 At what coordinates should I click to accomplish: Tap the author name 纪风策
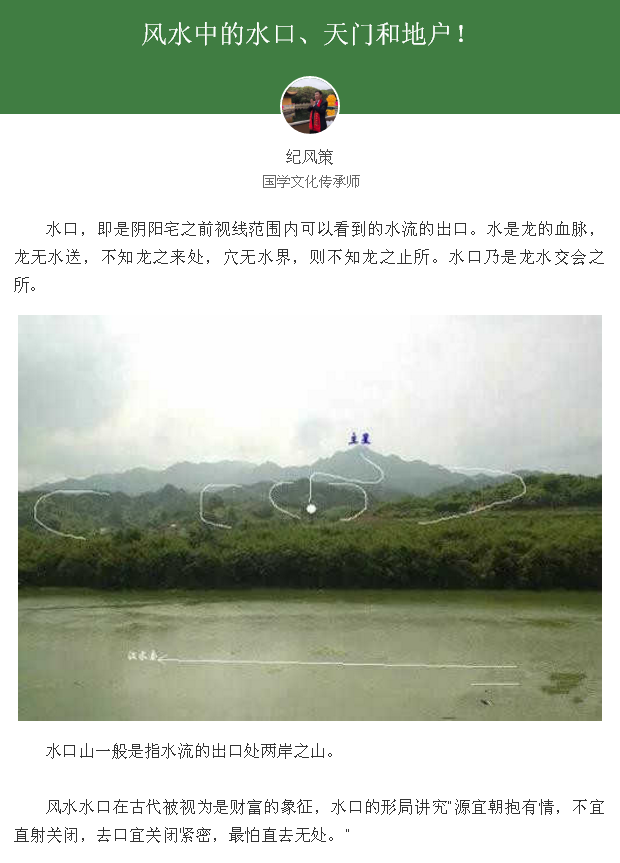(x=310, y=157)
